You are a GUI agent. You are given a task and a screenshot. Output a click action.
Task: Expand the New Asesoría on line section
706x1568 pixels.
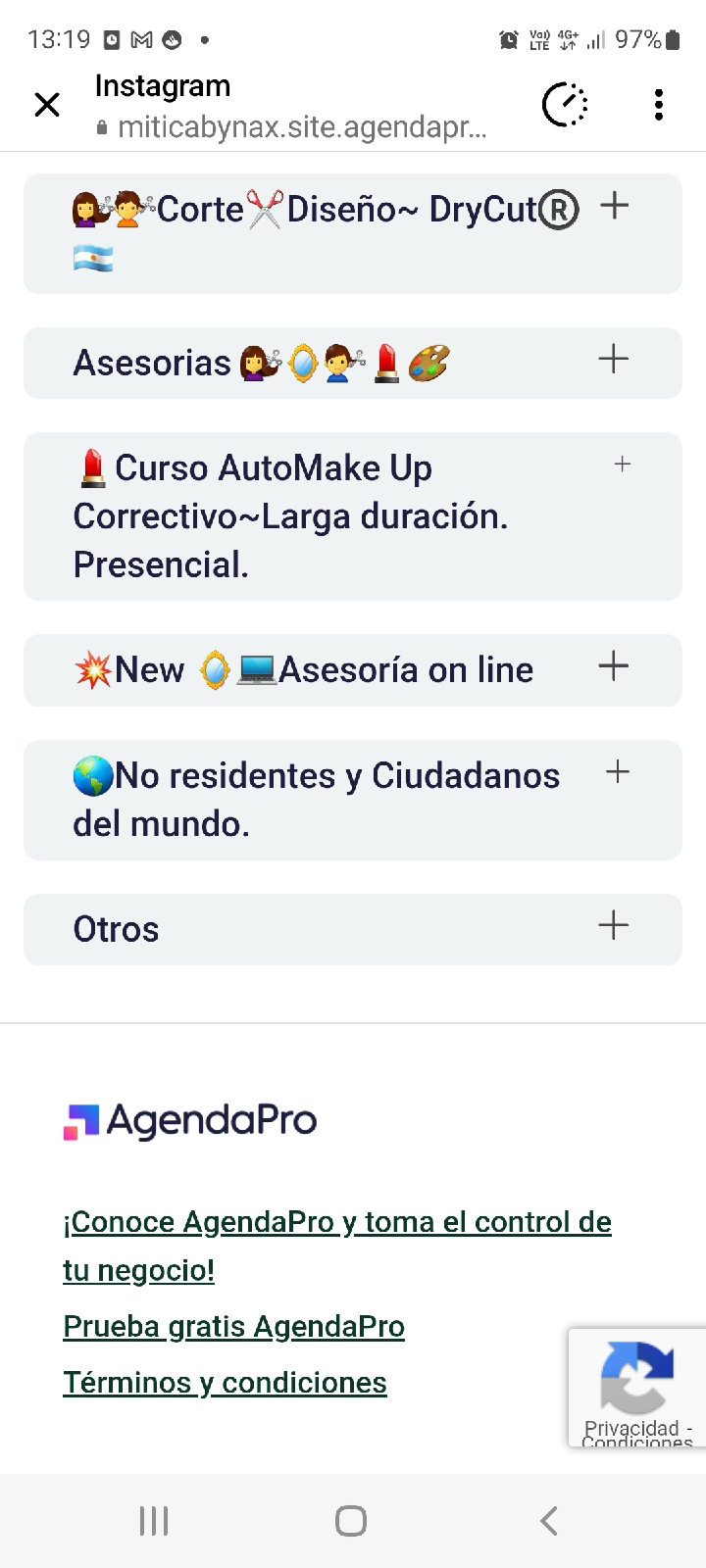pos(352,670)
